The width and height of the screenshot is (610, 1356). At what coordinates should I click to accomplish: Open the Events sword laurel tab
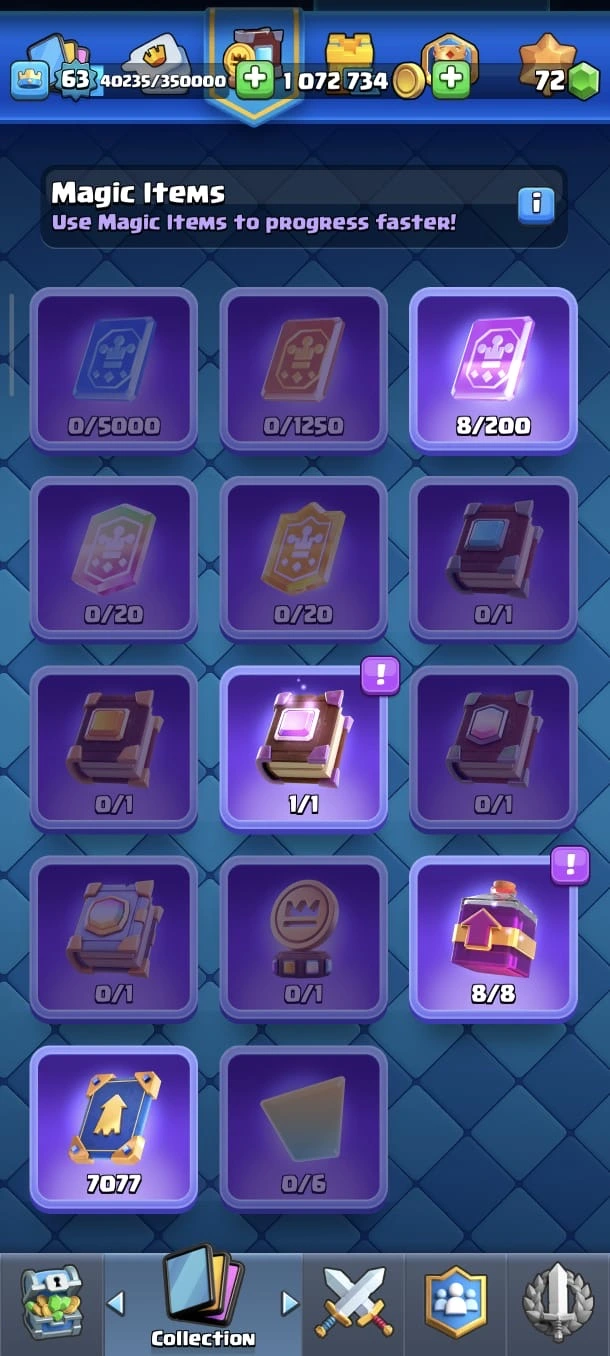point(558,1303)
